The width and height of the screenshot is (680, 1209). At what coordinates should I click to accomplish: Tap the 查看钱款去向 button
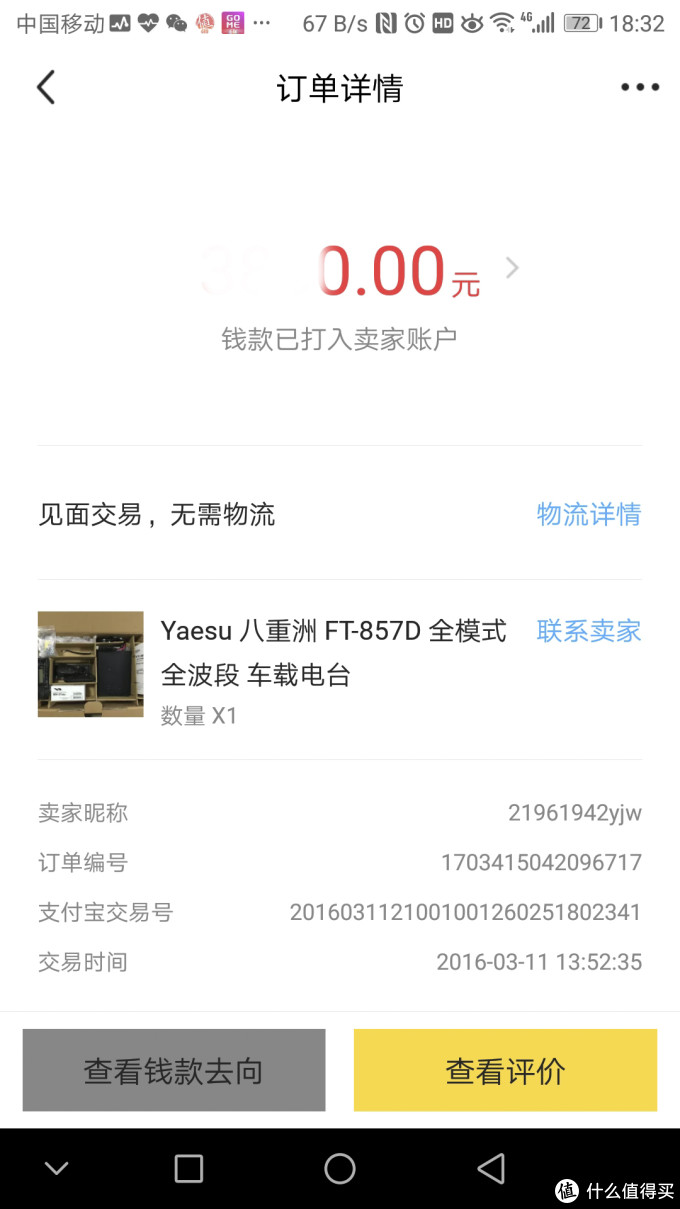click(x=174, y=1071)
